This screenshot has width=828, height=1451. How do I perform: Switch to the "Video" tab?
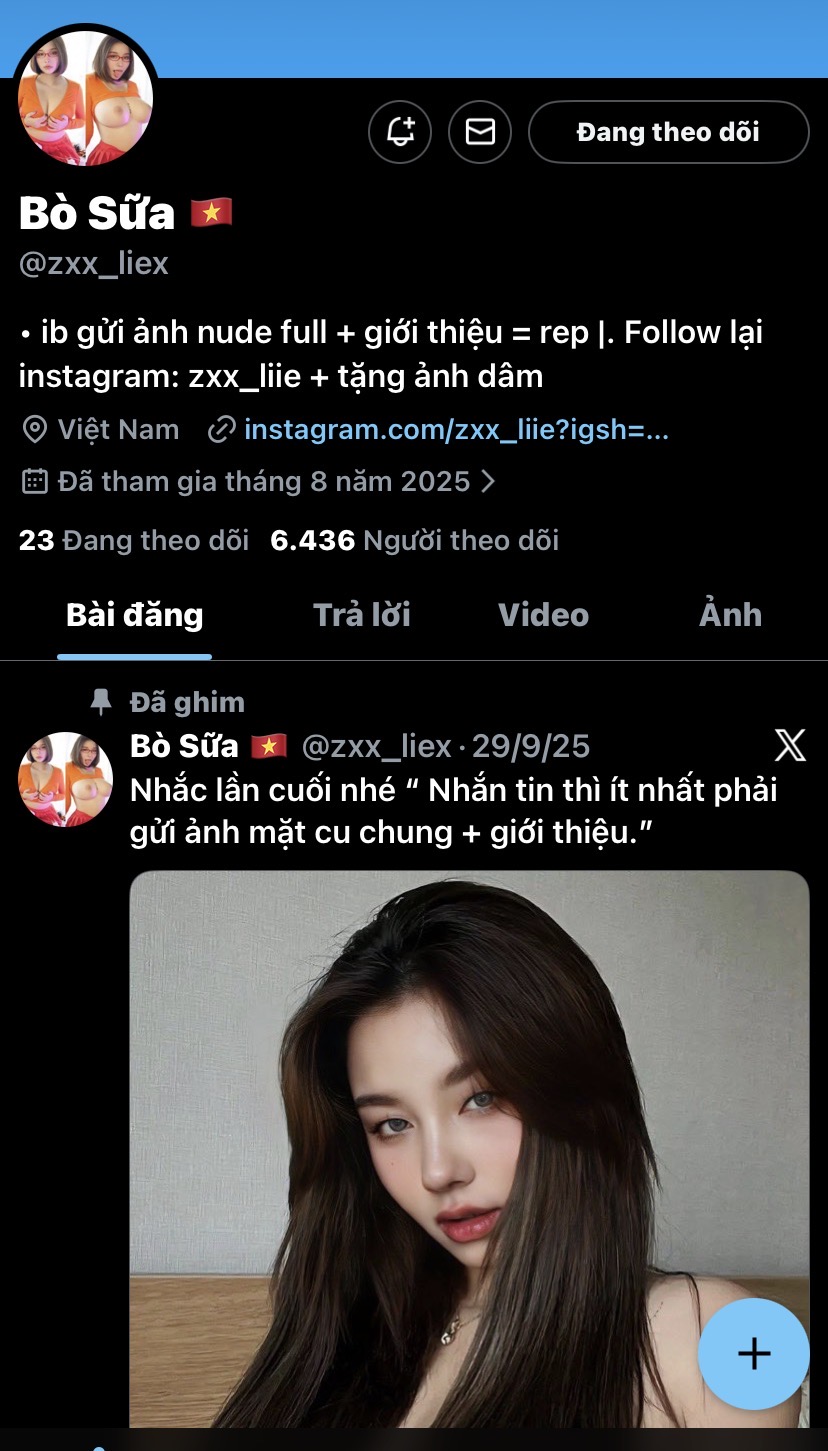tap(543, 615)
